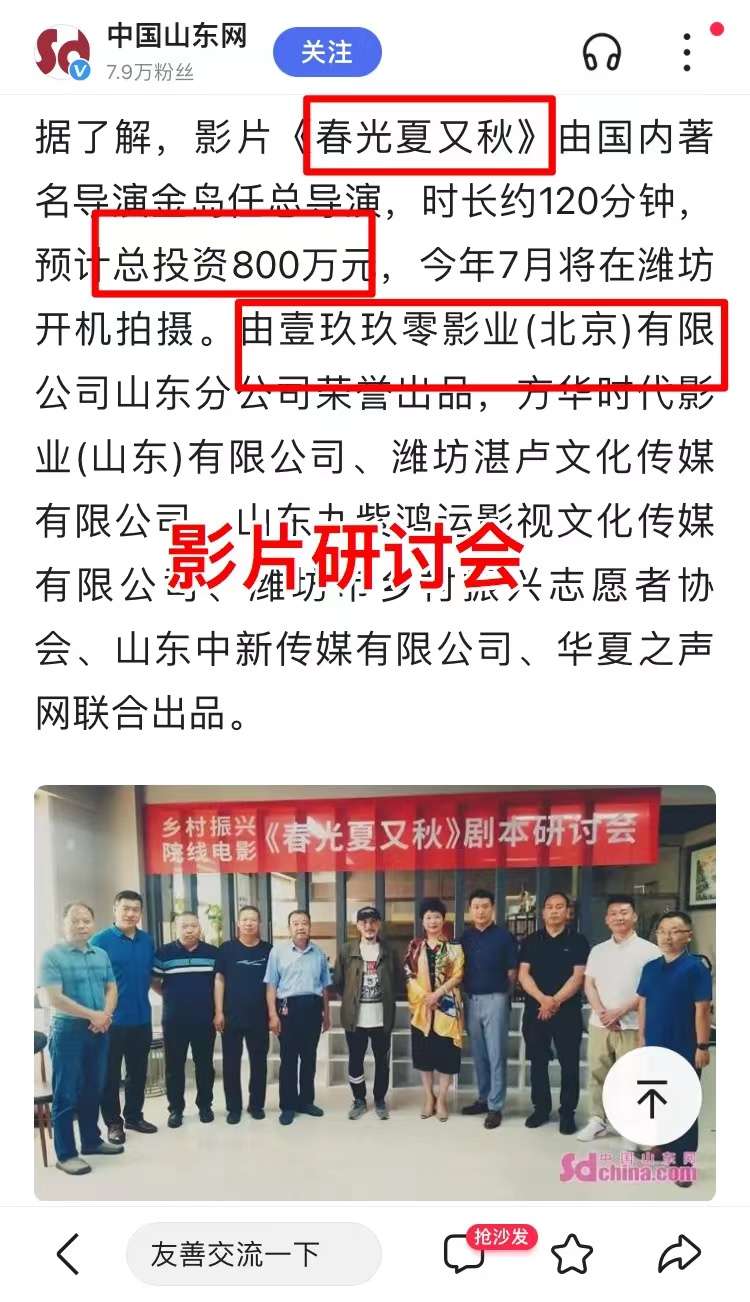The width and height of the screenshot is (750, 1302).
Task: Listen to the article via headphones icon
Action: click(602, 52)
